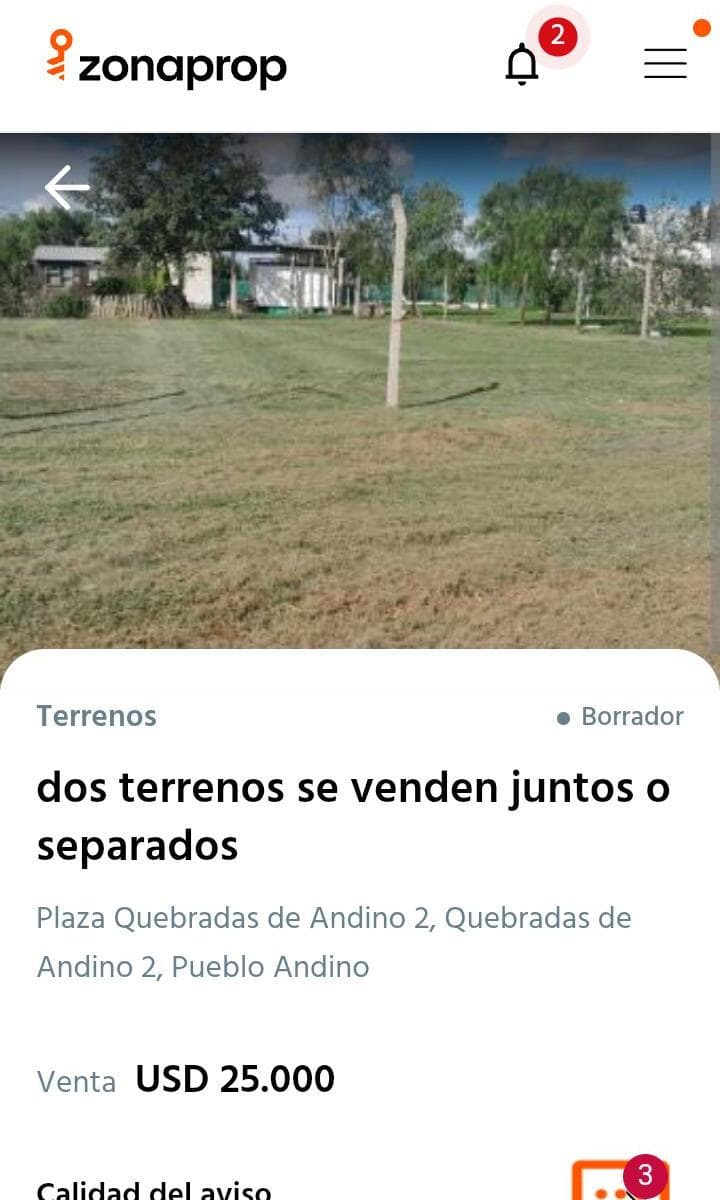The image size is (720, 1200).
Task: Open the chat bubble with 3 messages
Action: pyautogui.click(x=615, y=1182)
